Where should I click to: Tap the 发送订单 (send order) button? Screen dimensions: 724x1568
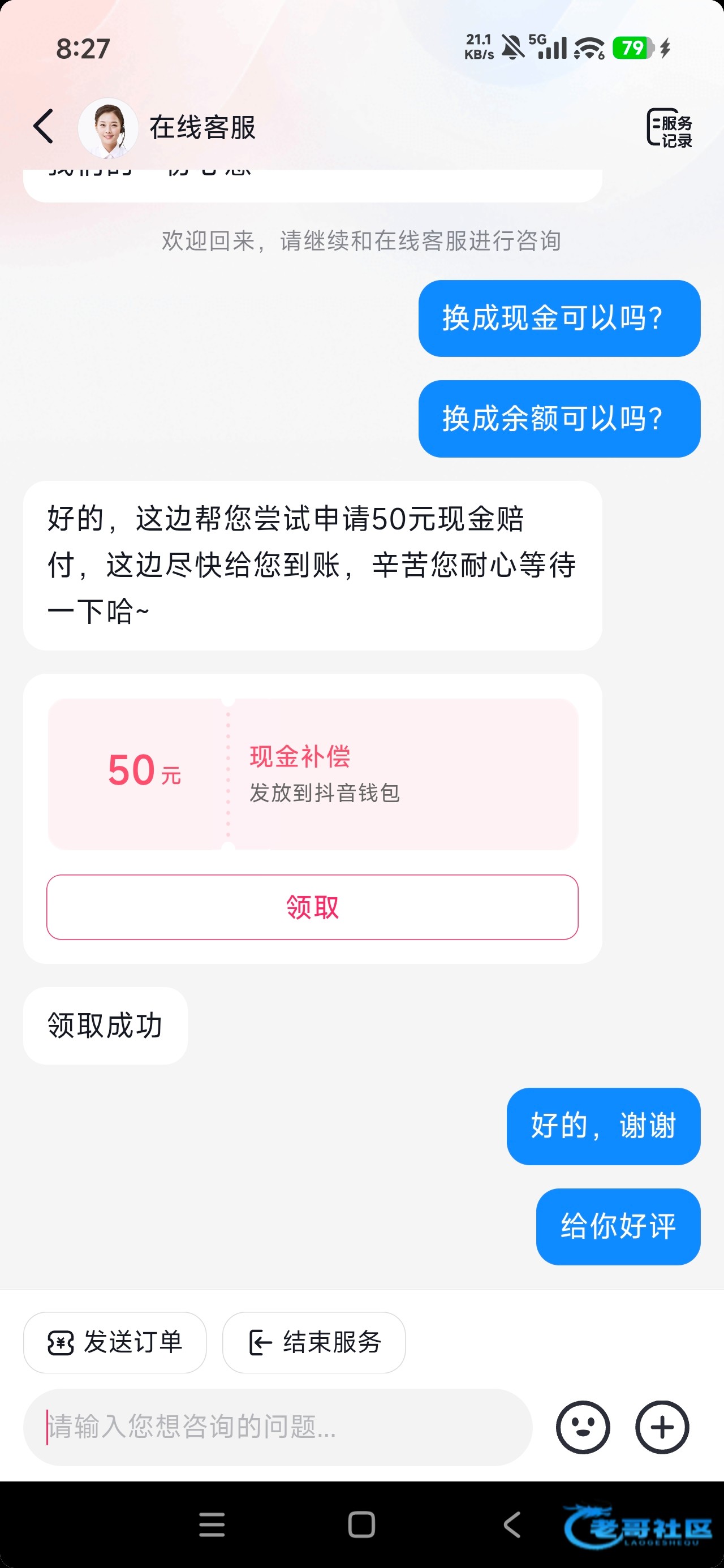(115, 1342)
